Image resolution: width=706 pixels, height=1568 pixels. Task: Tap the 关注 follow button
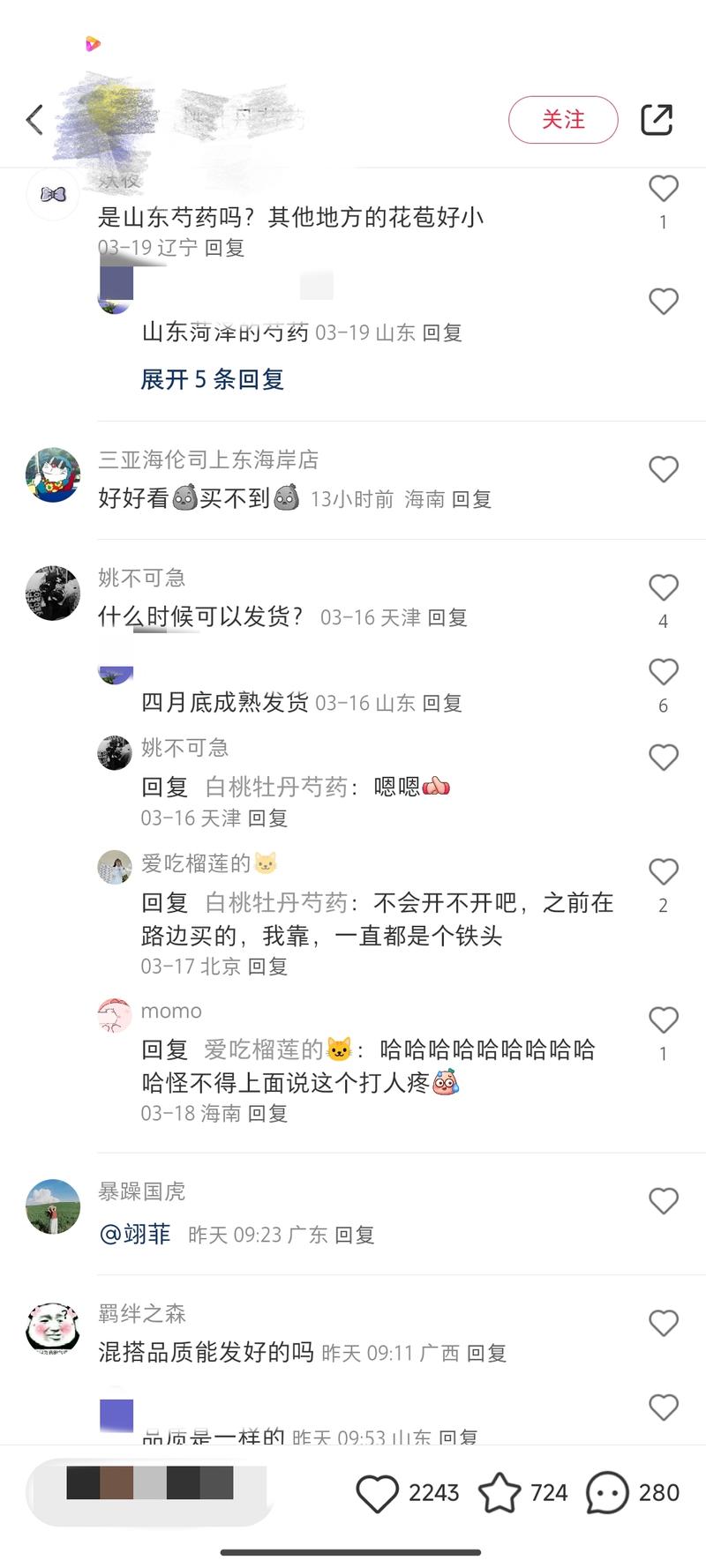[563, 120]
